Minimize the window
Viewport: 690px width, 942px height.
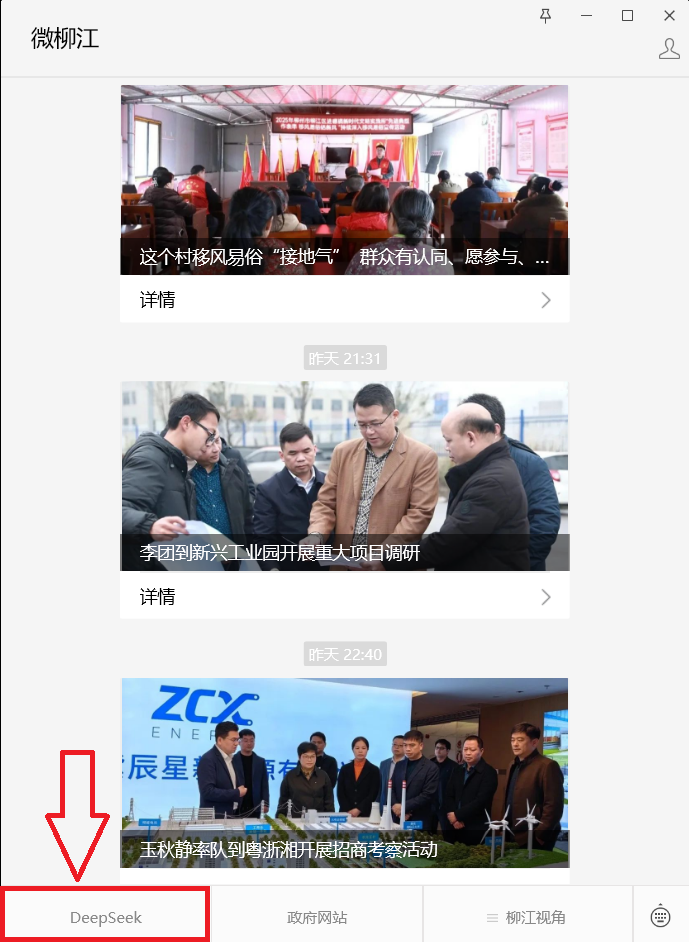click(x=586, y=15)
